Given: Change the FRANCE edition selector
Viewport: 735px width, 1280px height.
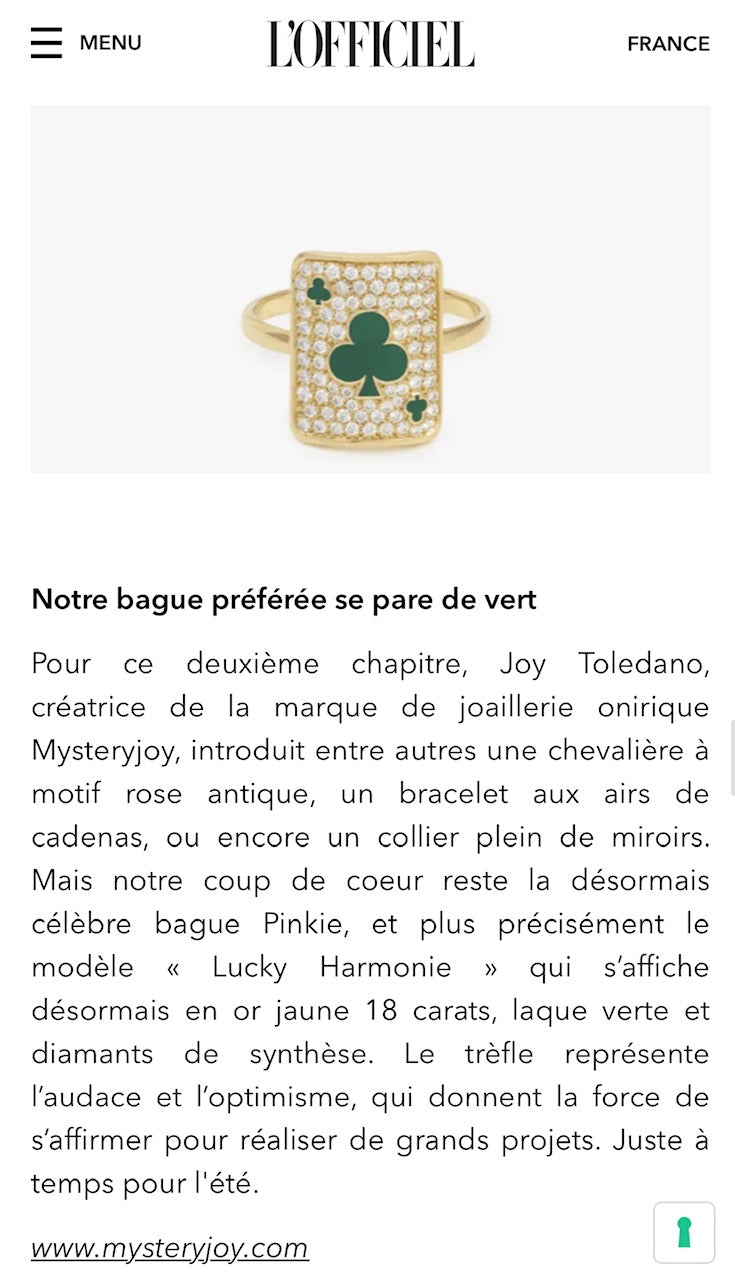Looking at the screenshot, I should point(667,44).
